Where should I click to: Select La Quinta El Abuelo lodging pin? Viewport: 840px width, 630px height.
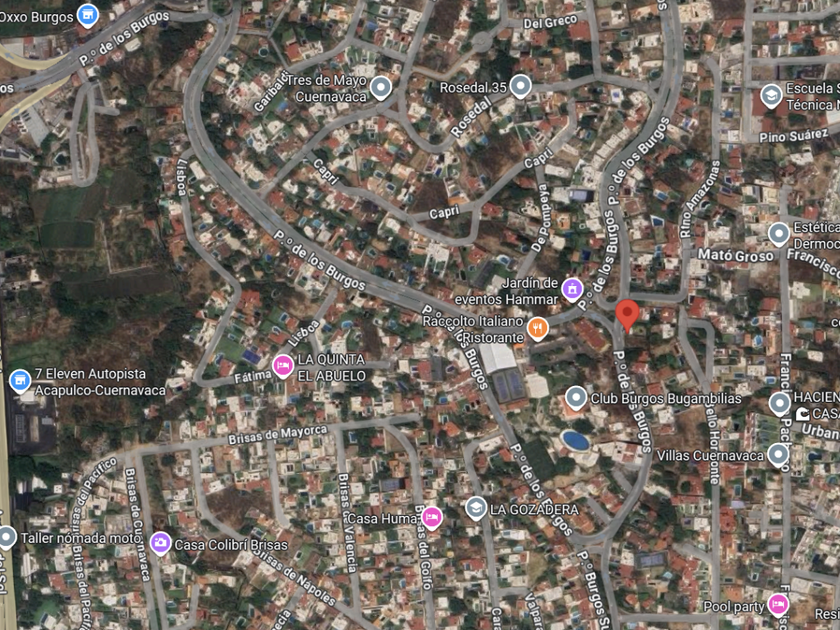[283, 366]
